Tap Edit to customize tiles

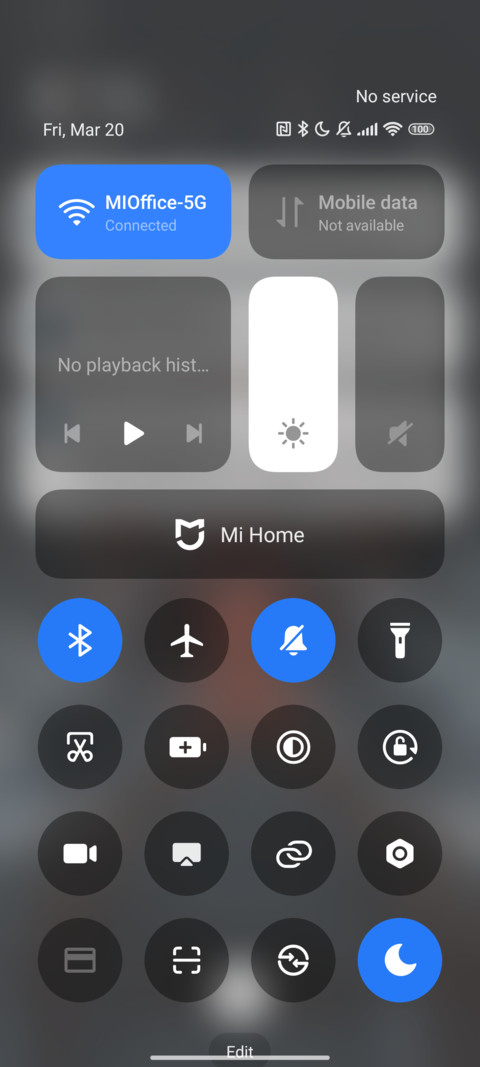240,1051
